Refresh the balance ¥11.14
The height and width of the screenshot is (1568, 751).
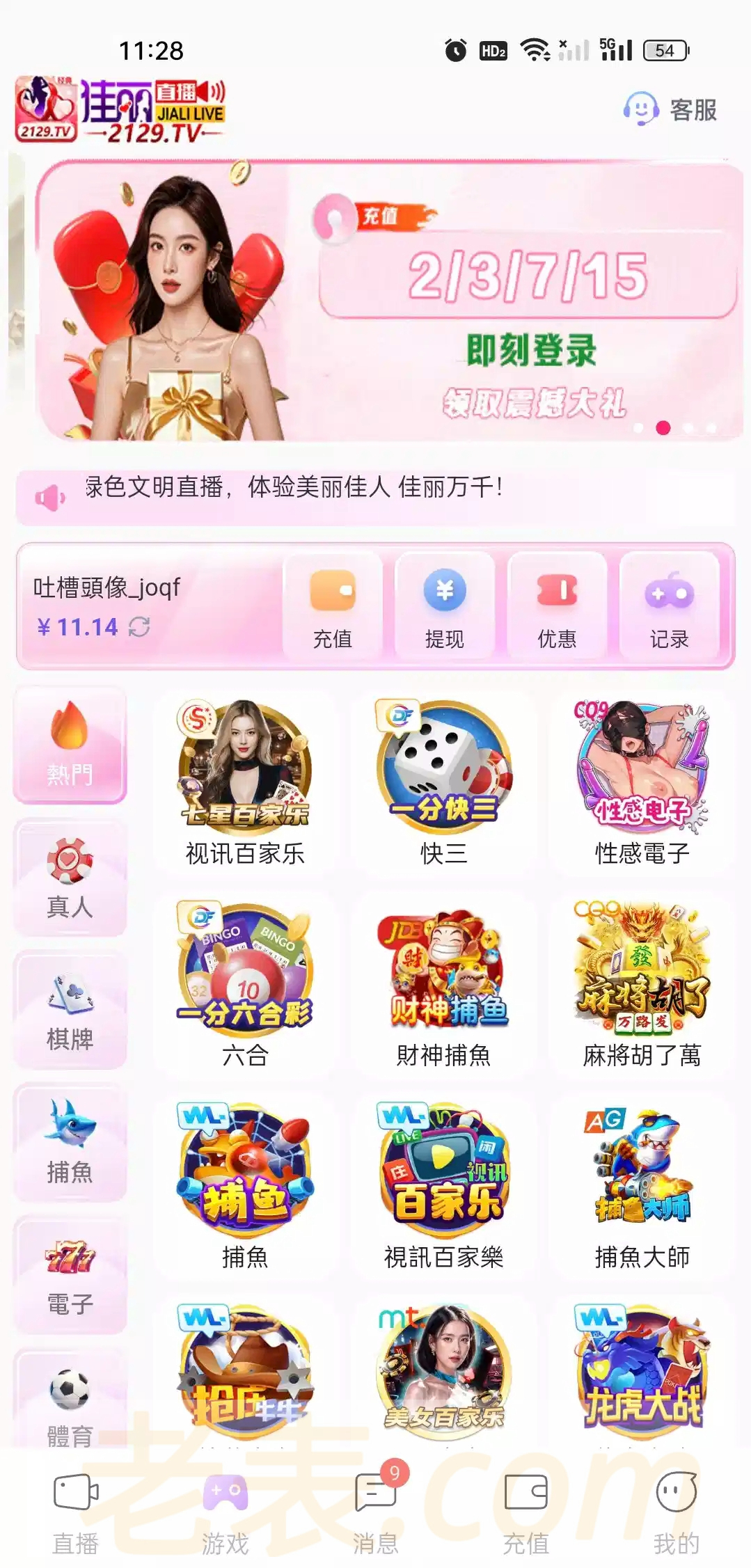(139, 627)
